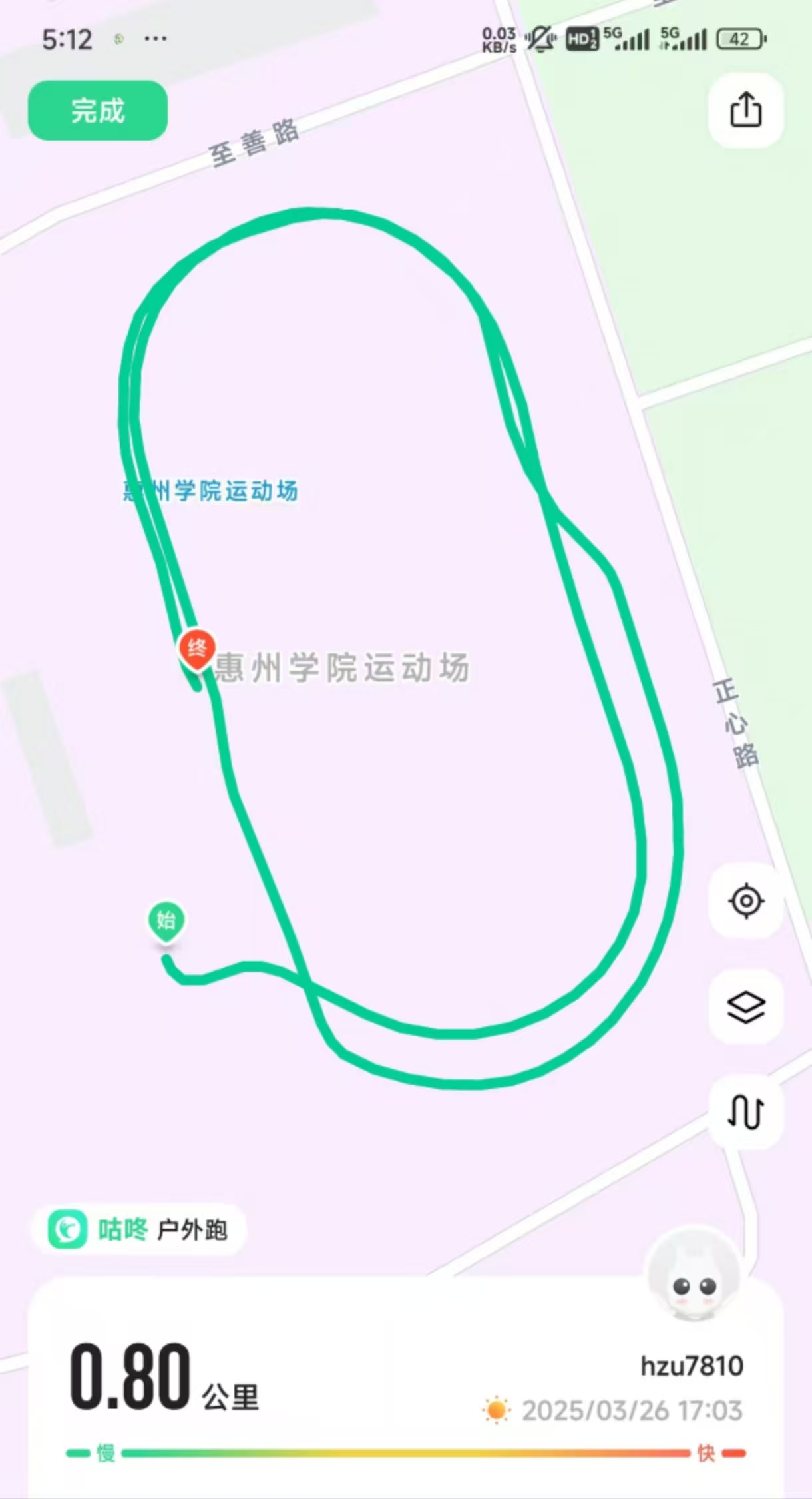Tap the green 完成 button

coord(98,111)
